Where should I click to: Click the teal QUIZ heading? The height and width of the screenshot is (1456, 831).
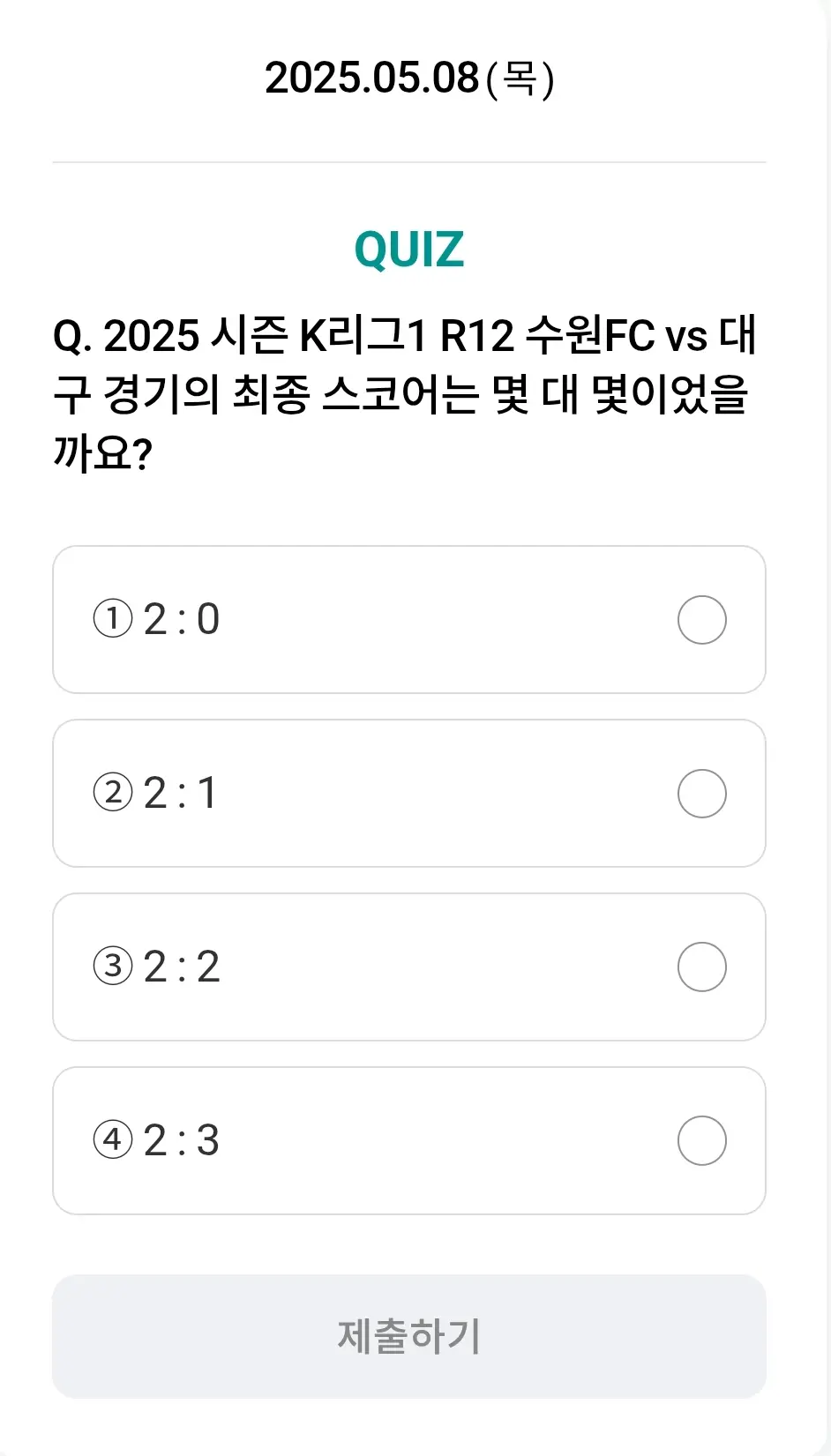(x=409, y=250)
